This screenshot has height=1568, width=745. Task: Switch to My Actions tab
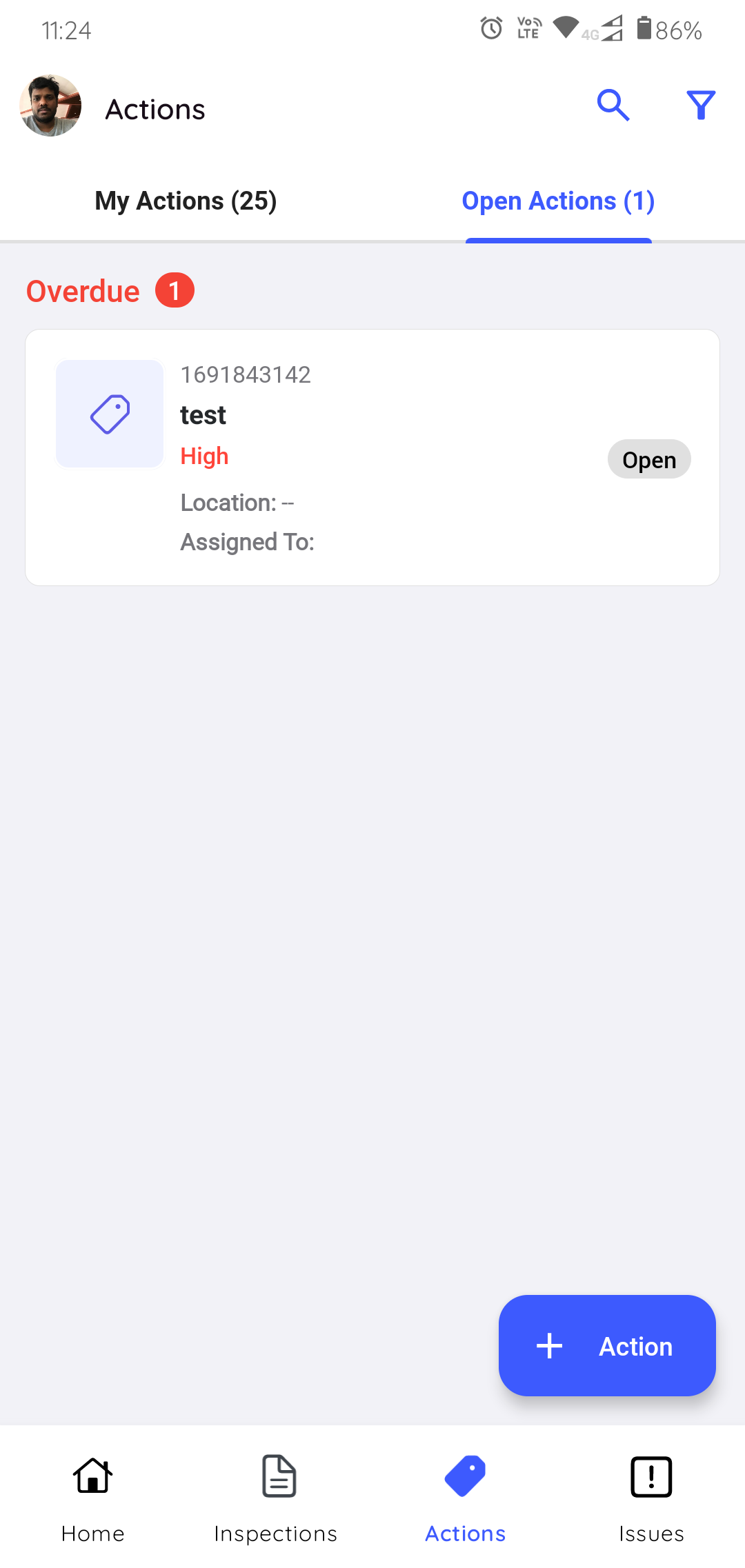[186, 201]
